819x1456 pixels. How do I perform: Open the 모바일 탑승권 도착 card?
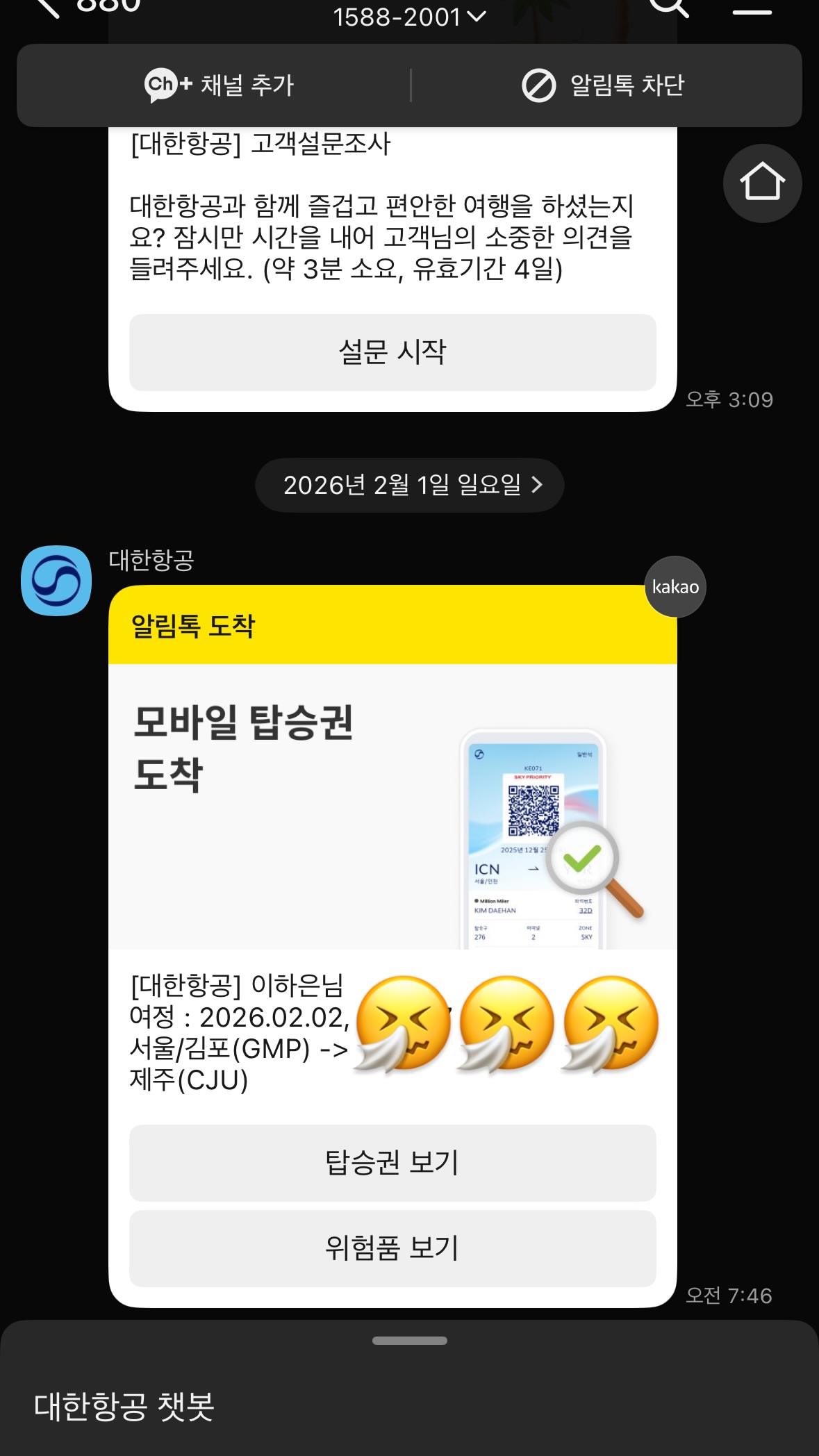point(392,806)
